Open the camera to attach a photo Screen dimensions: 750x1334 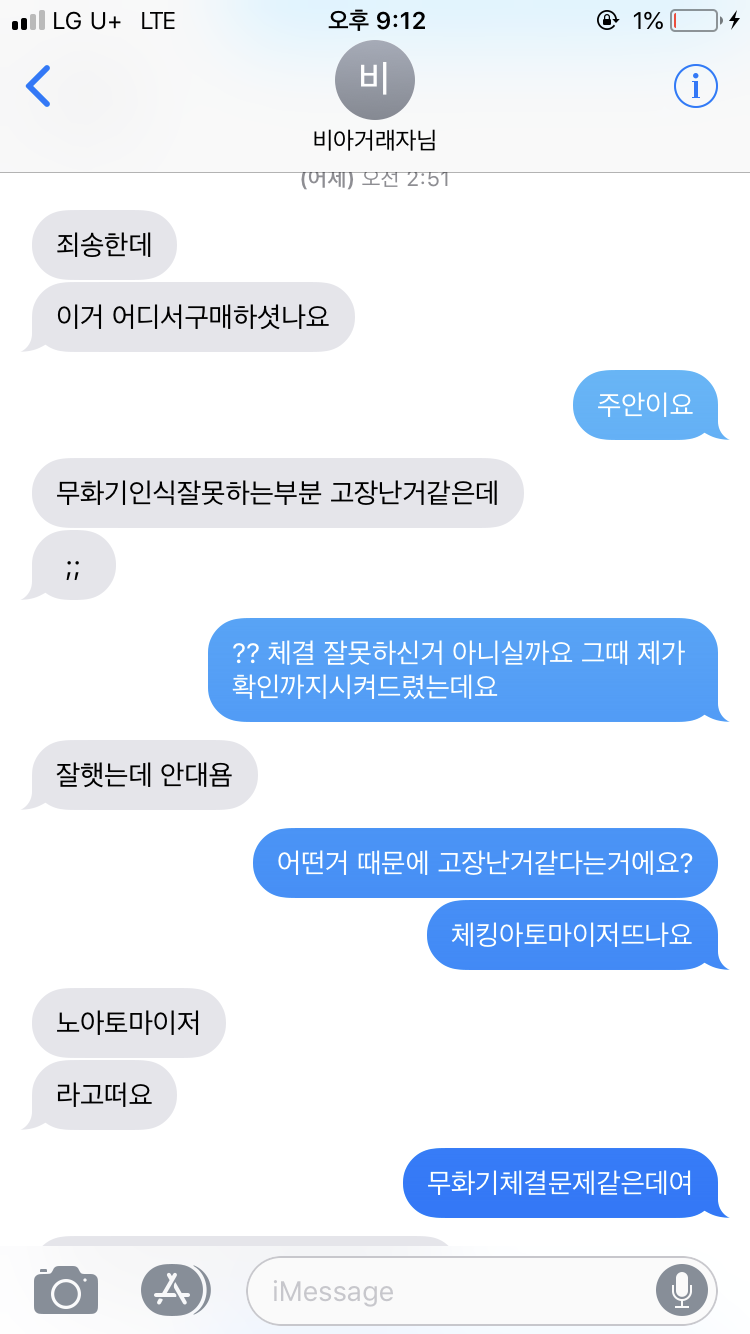[66, 1290]
